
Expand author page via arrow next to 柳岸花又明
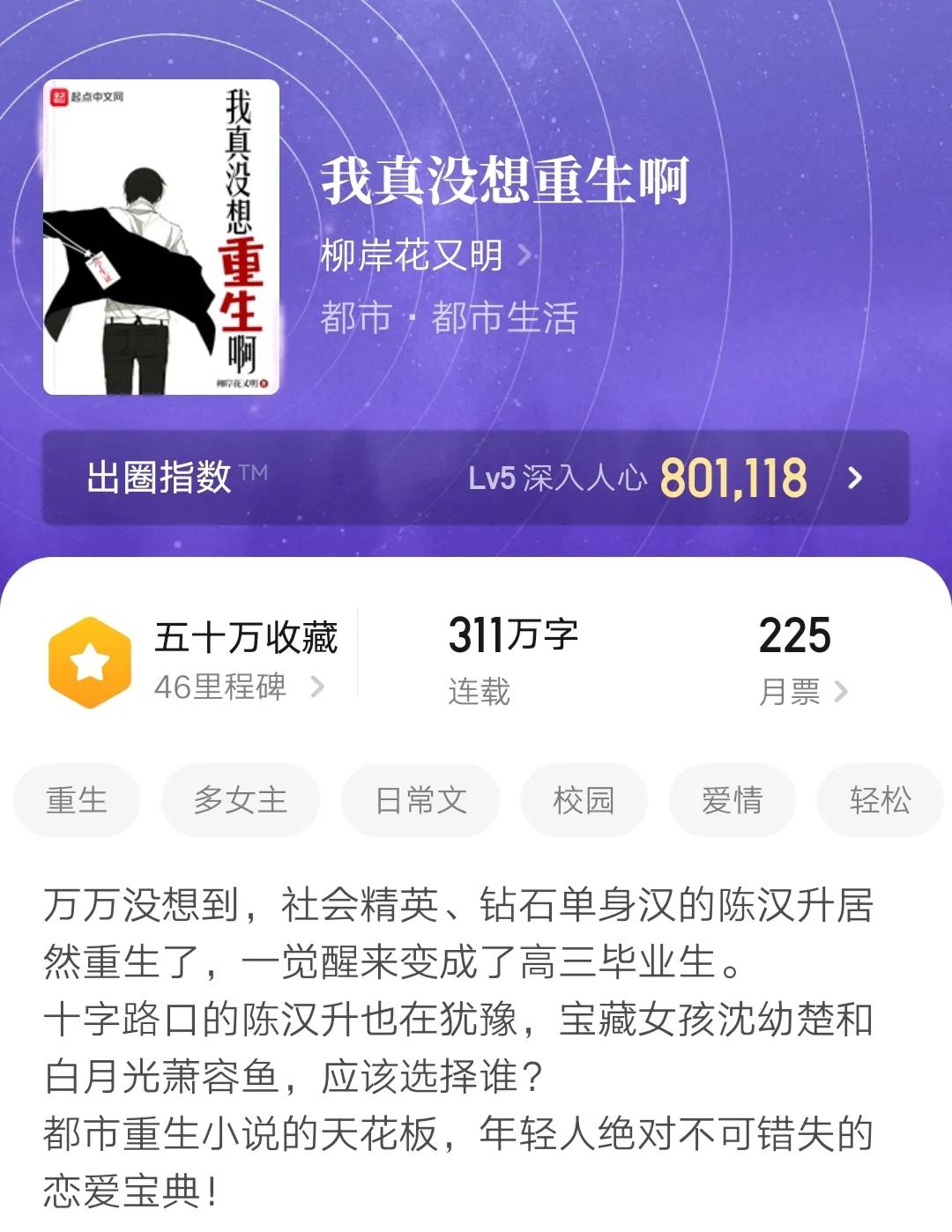[524, 254]
